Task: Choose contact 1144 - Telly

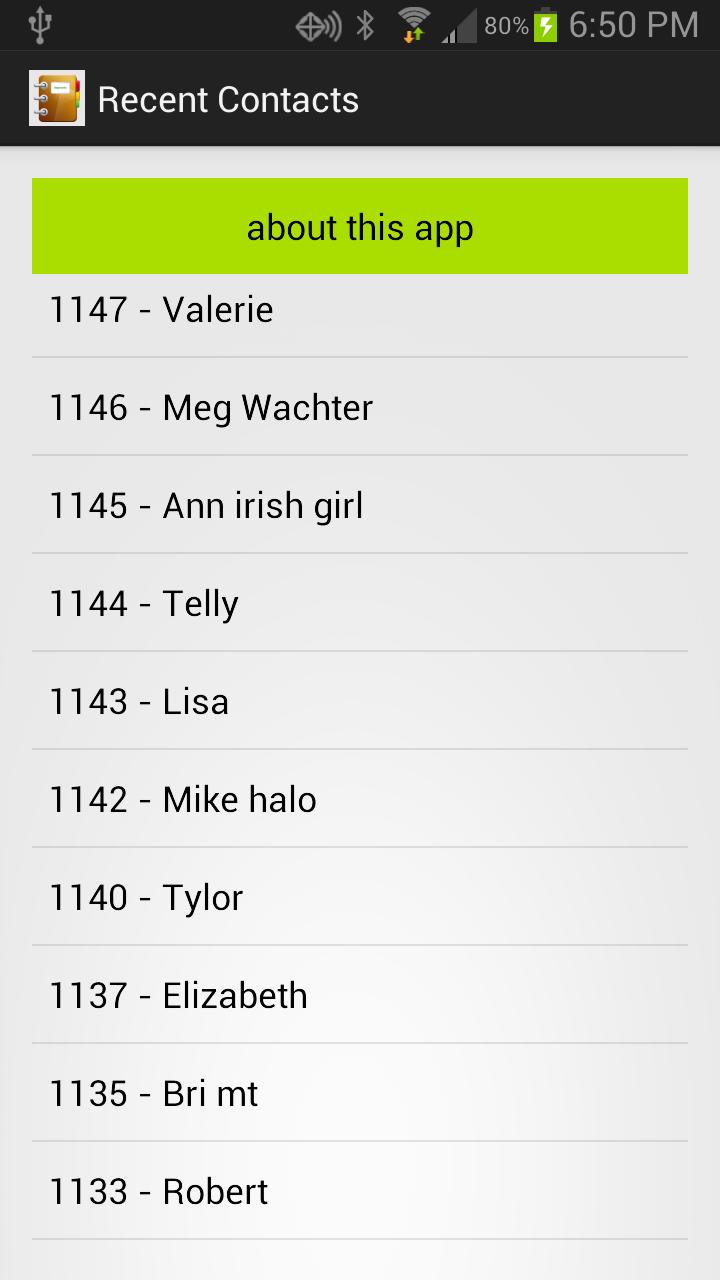Action: click(x=360, y=604)
